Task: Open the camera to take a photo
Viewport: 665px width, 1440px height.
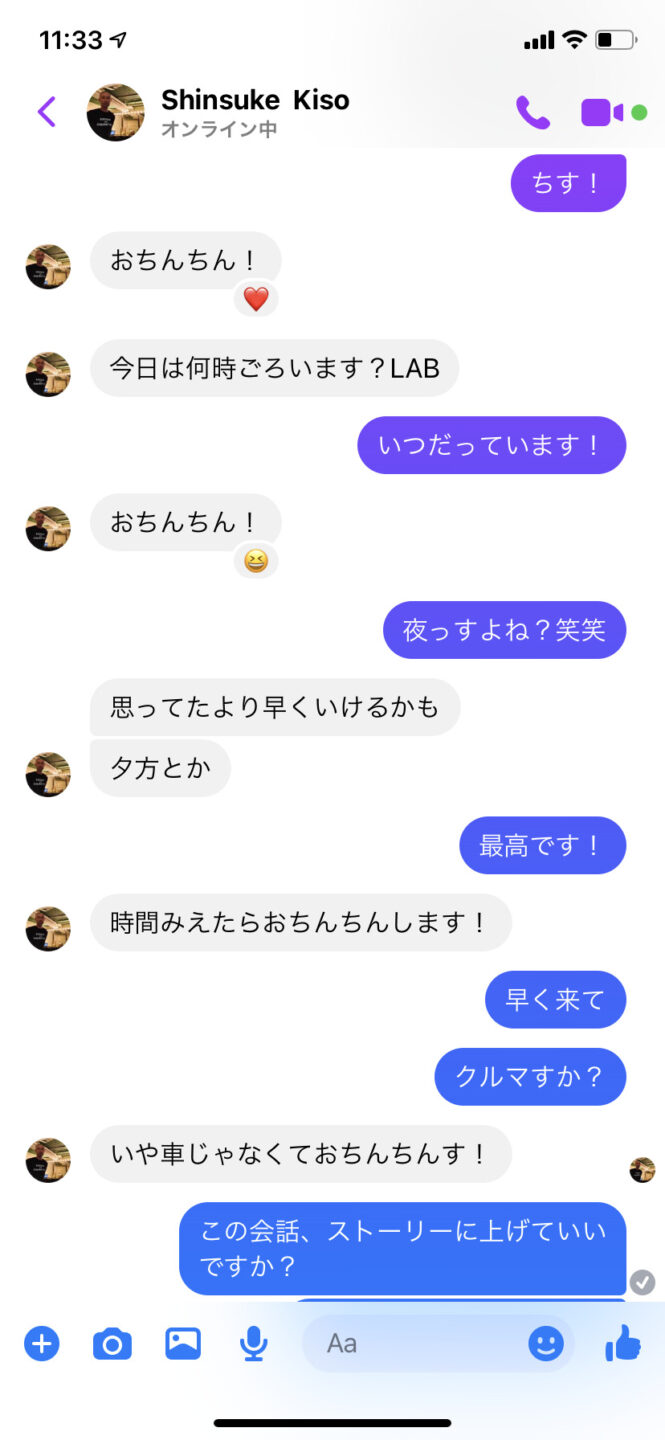Action: [112, 1344]
